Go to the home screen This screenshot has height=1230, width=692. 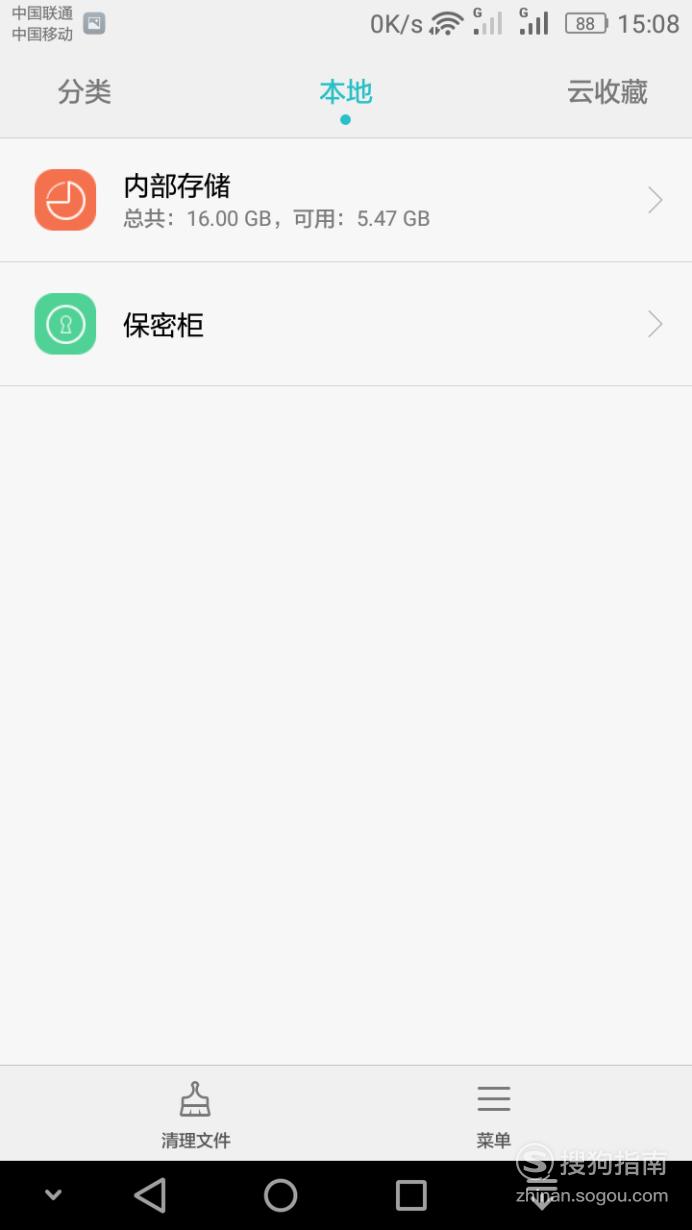pos(281,1195)
